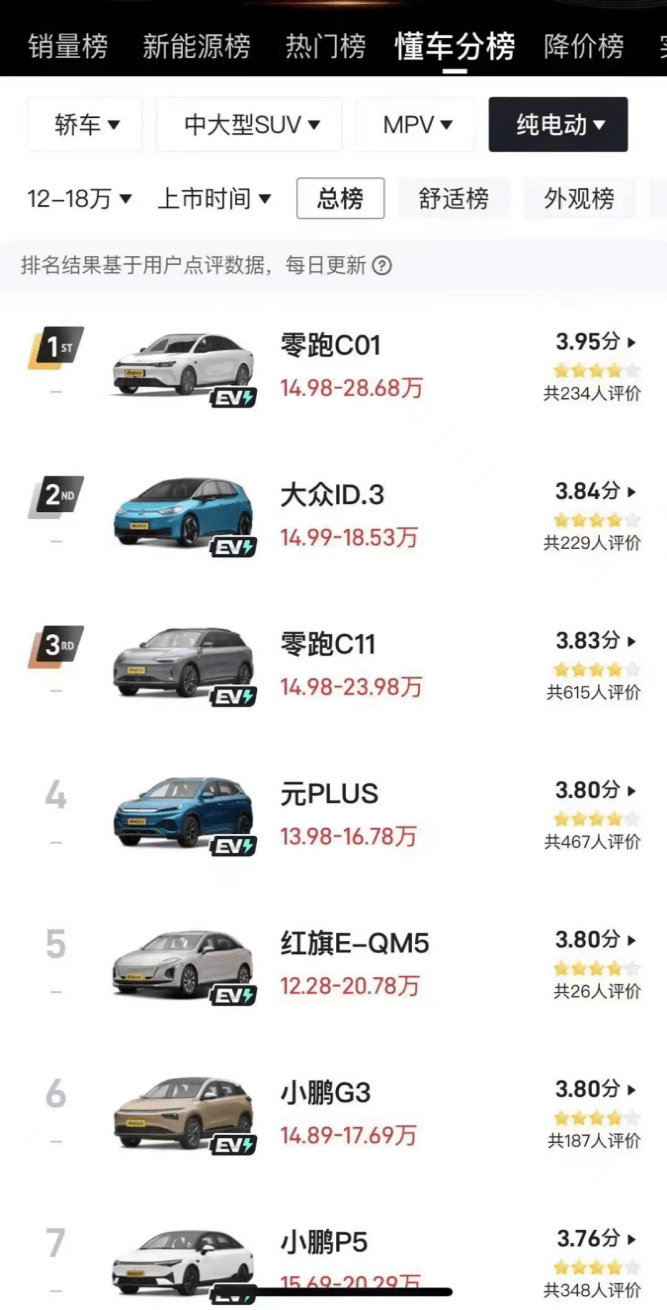Open the 纯电动 dropdown
The image size is (667, 1310).
point(558,125)
